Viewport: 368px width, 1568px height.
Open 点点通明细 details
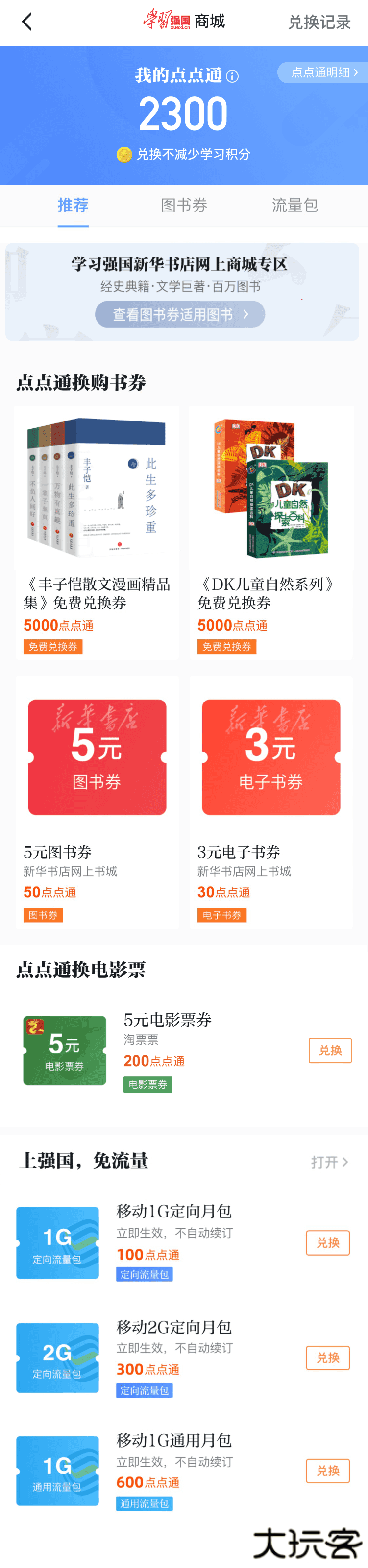pos(323,72)
